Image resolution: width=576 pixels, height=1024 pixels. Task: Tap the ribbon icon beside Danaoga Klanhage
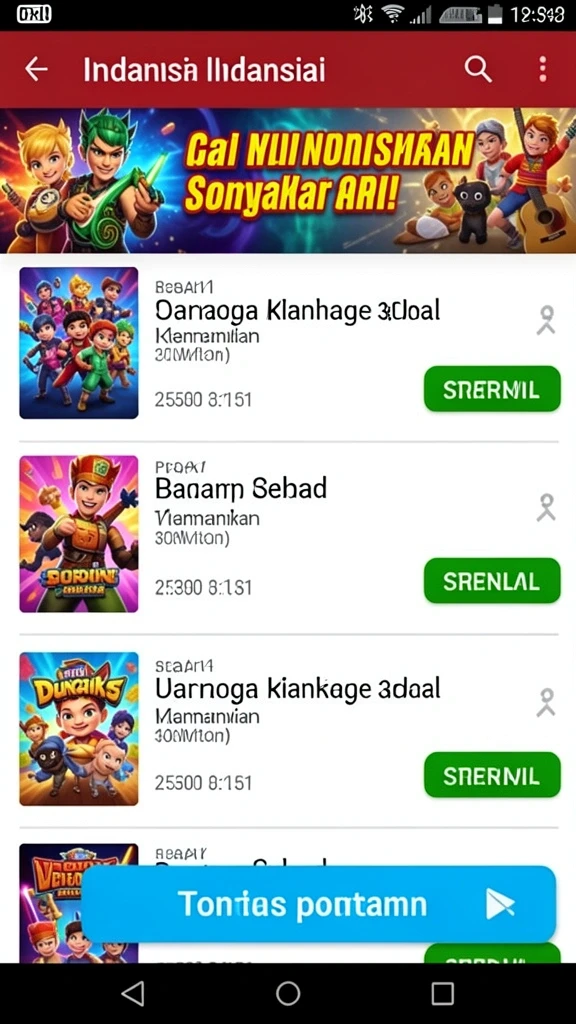[547, 320]
